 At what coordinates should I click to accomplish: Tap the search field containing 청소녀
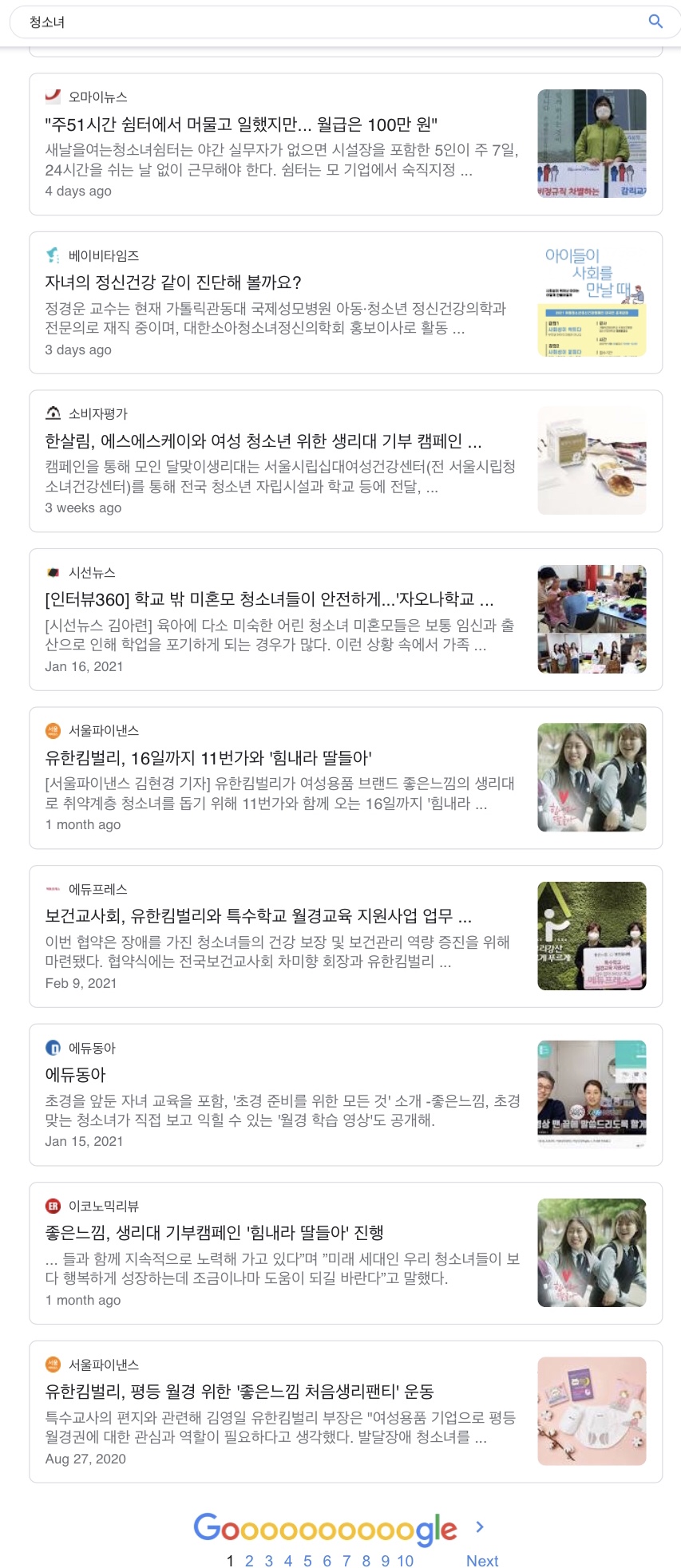coord(319,22)
